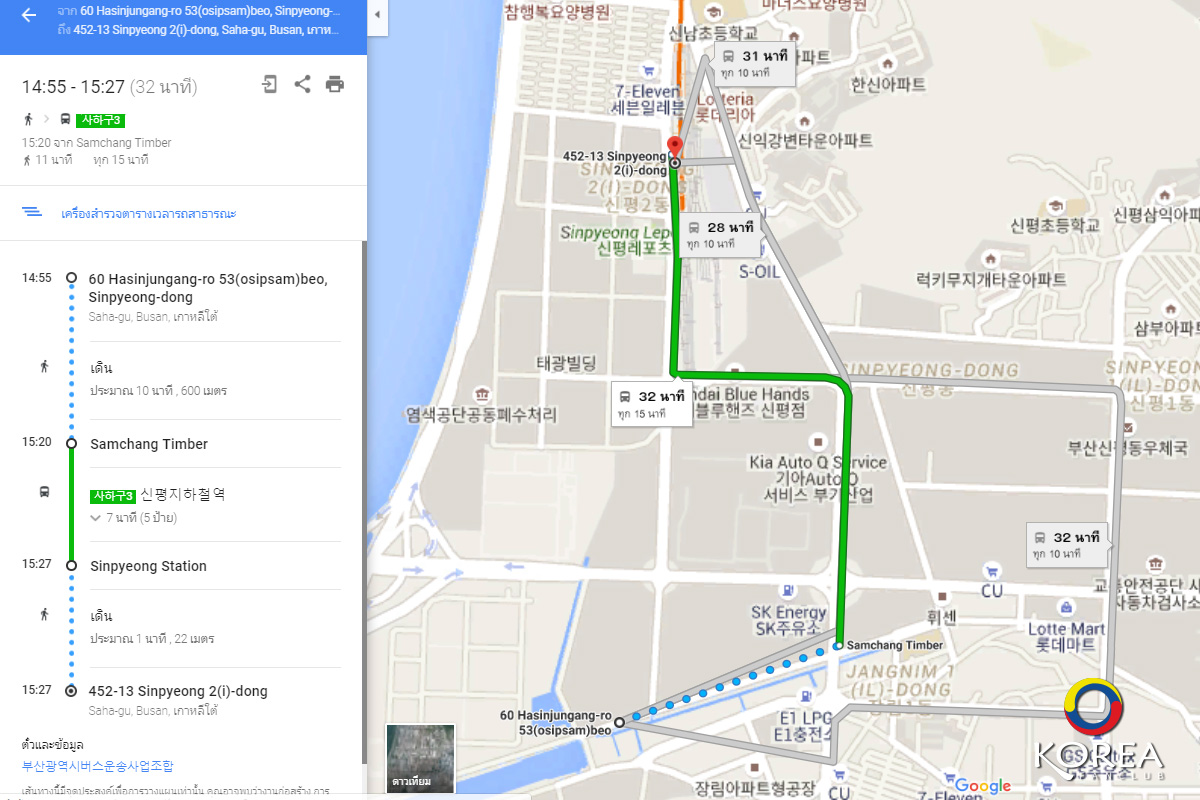Select the 31 นาที alternate route label

755,63
